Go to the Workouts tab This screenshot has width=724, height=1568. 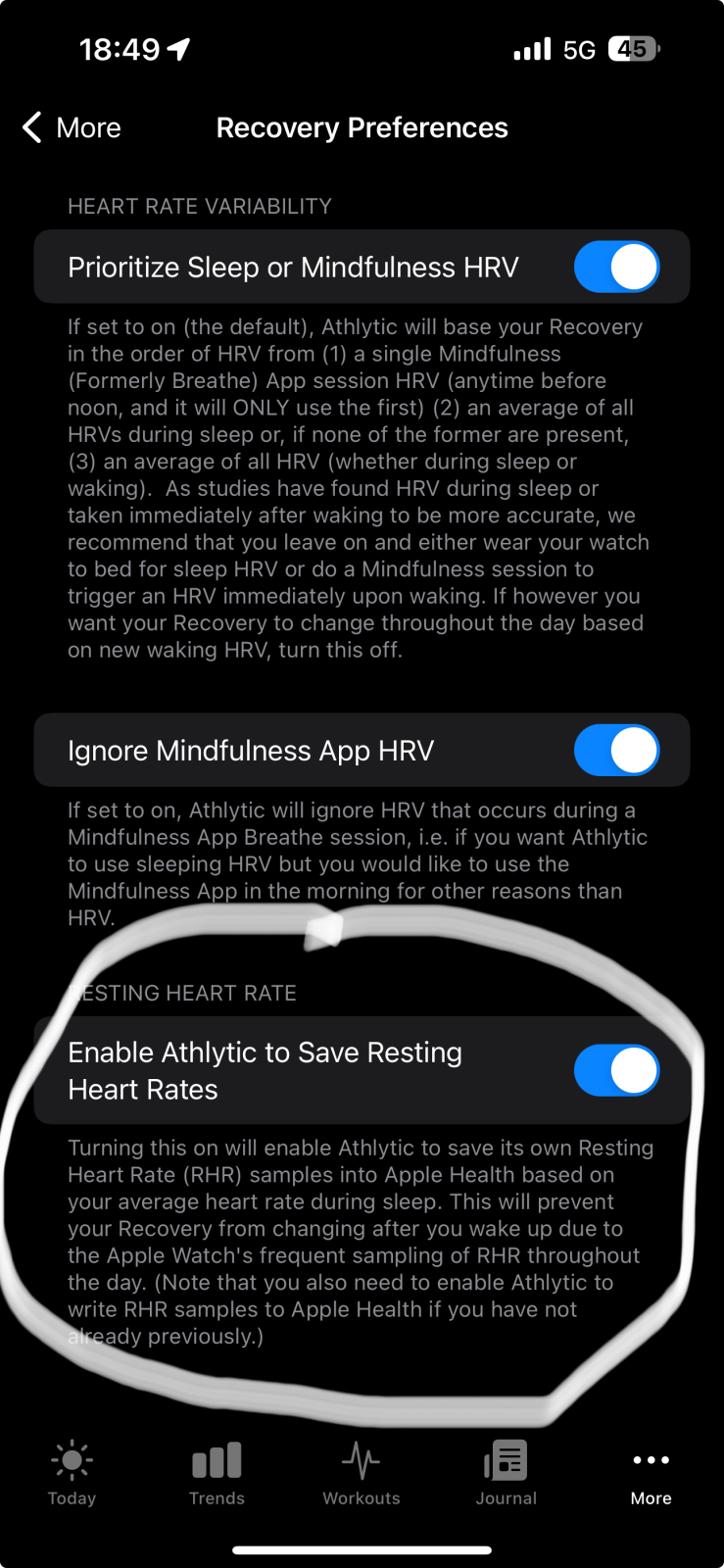tap(362, 1472)
